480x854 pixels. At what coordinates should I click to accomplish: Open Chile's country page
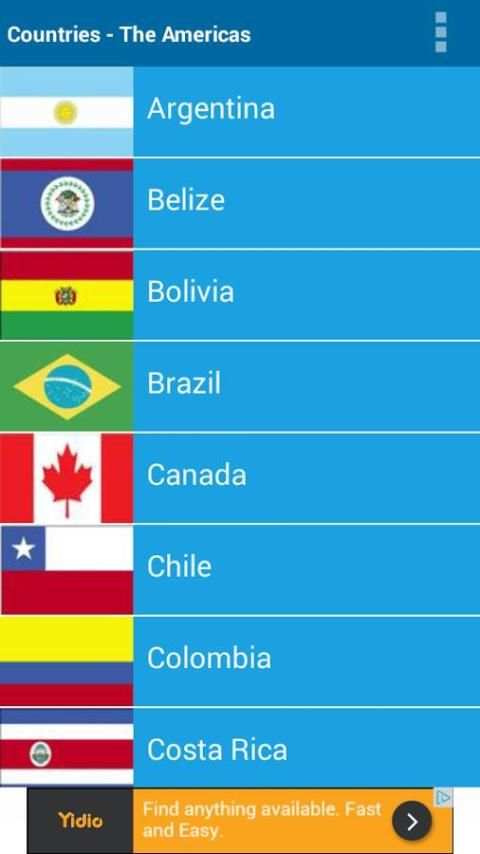point(240,570)
